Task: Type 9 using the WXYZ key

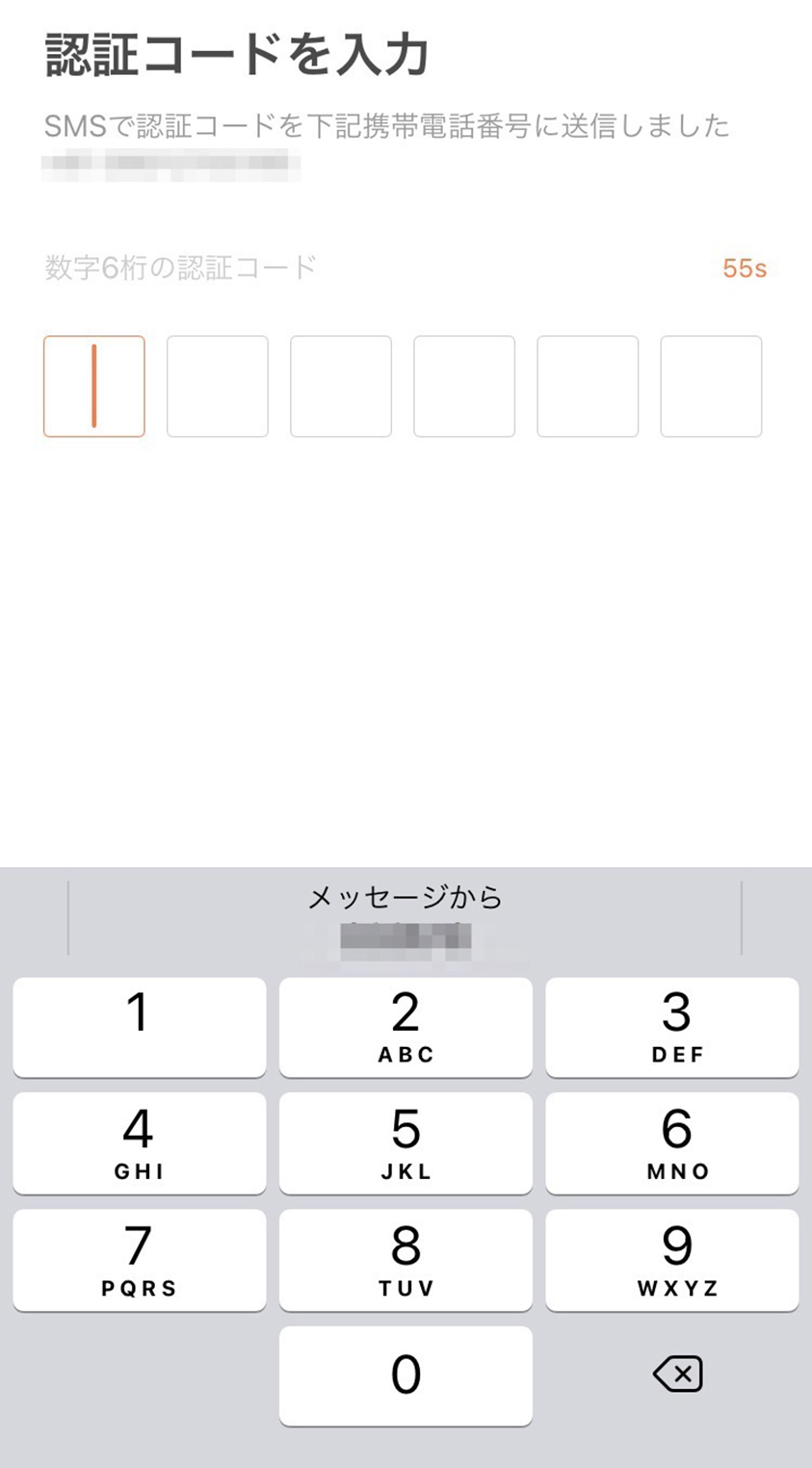Action: (x=672, y=1260)
